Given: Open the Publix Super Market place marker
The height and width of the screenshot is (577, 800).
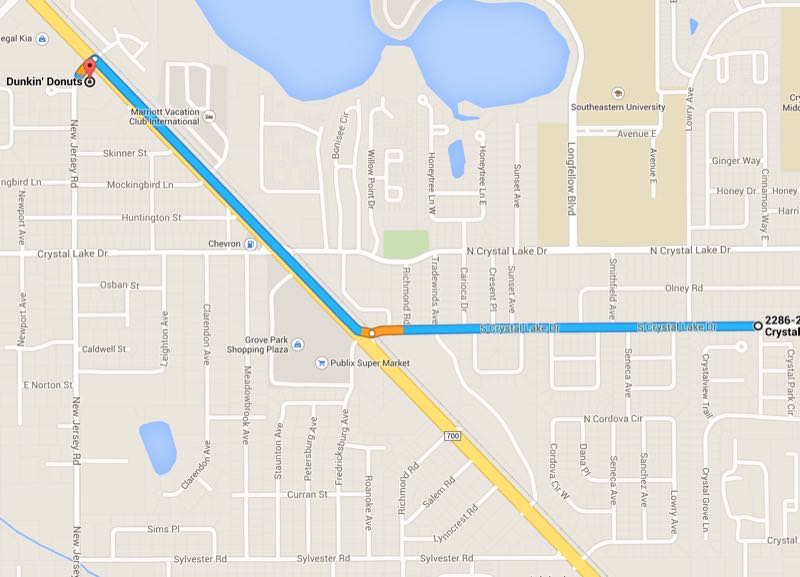Looking at the screenshot, I should pyautogui.click(x=321, y=362).
